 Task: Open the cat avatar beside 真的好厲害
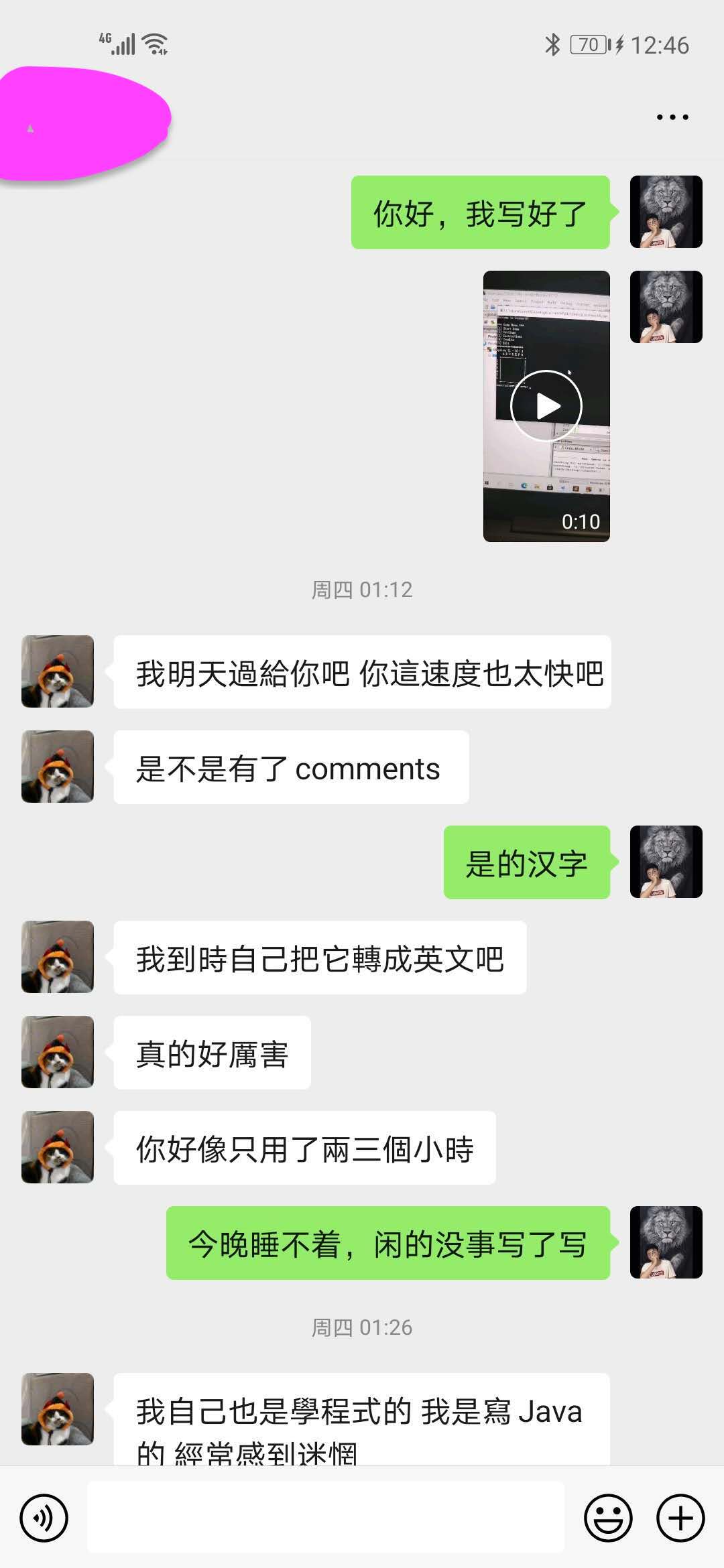(x=58, y=1052)
